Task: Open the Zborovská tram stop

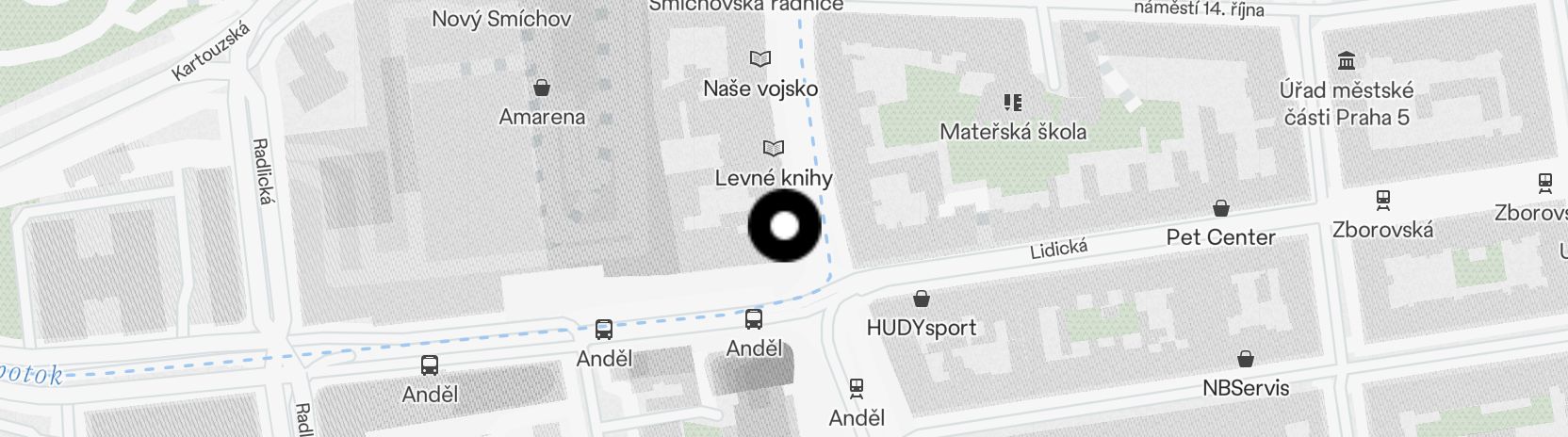Action: pos(1382,200)
